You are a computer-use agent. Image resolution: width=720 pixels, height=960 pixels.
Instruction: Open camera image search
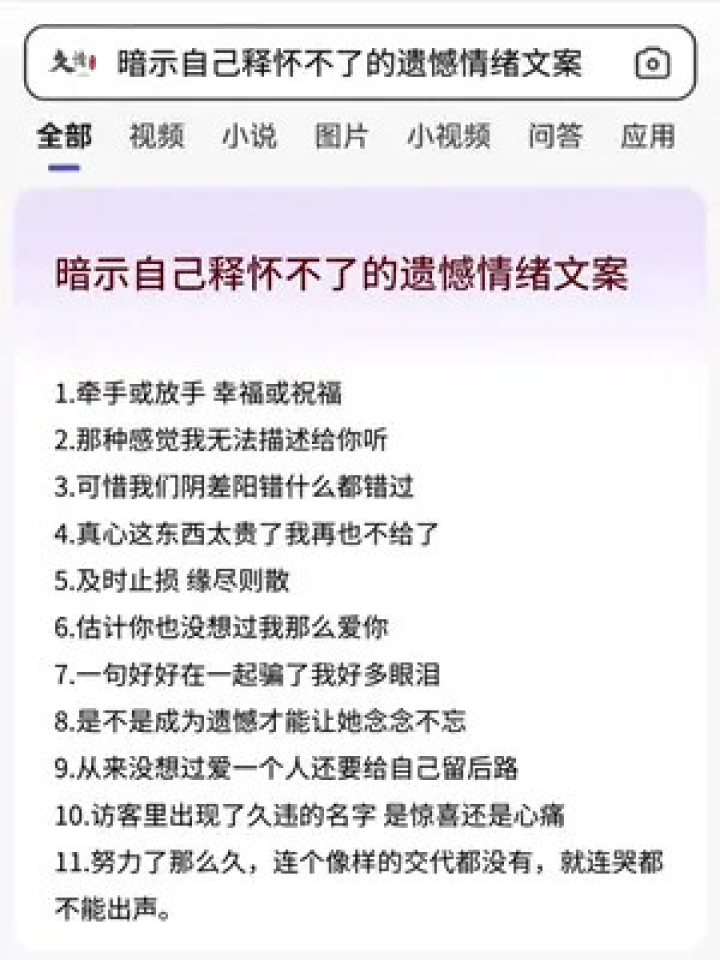point(653,64)
